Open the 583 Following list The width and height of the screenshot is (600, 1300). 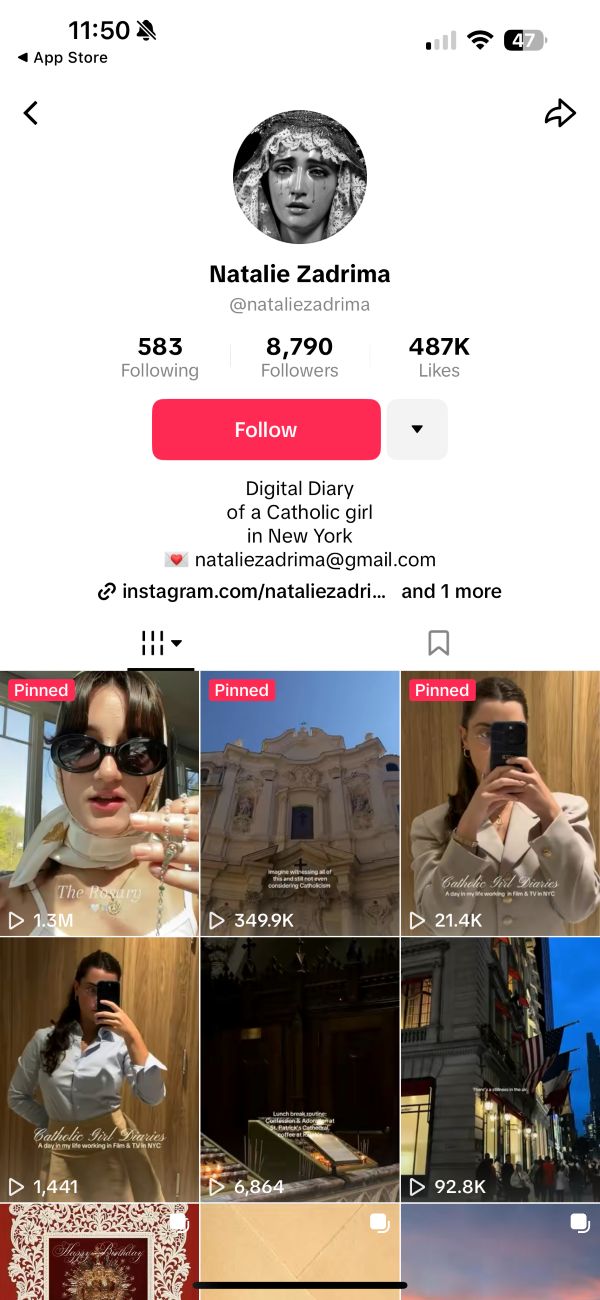(160, 358)
